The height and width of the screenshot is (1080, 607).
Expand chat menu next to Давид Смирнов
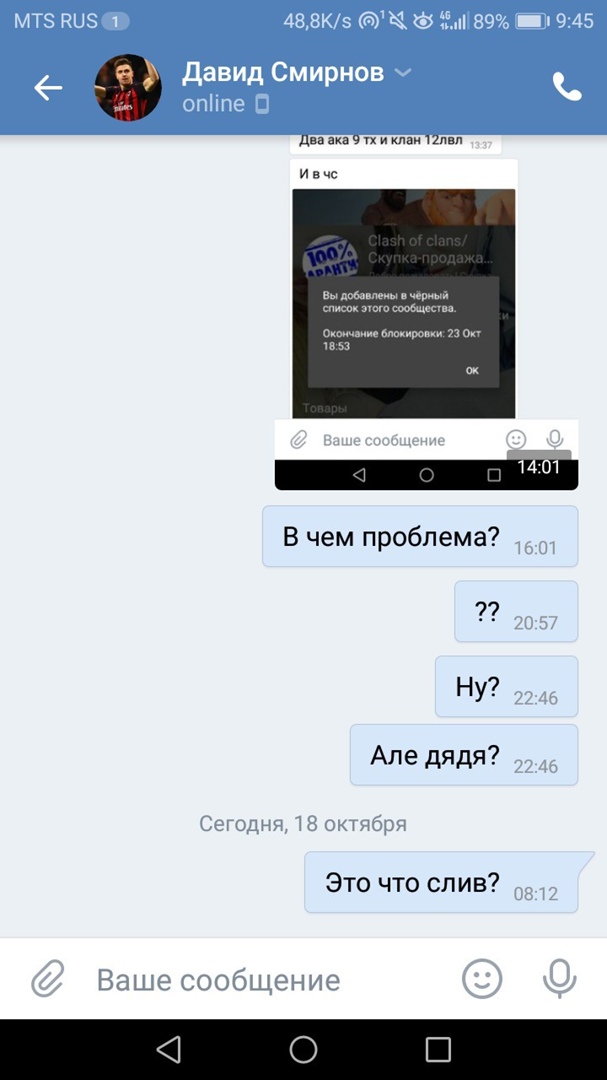coord(402,72)
